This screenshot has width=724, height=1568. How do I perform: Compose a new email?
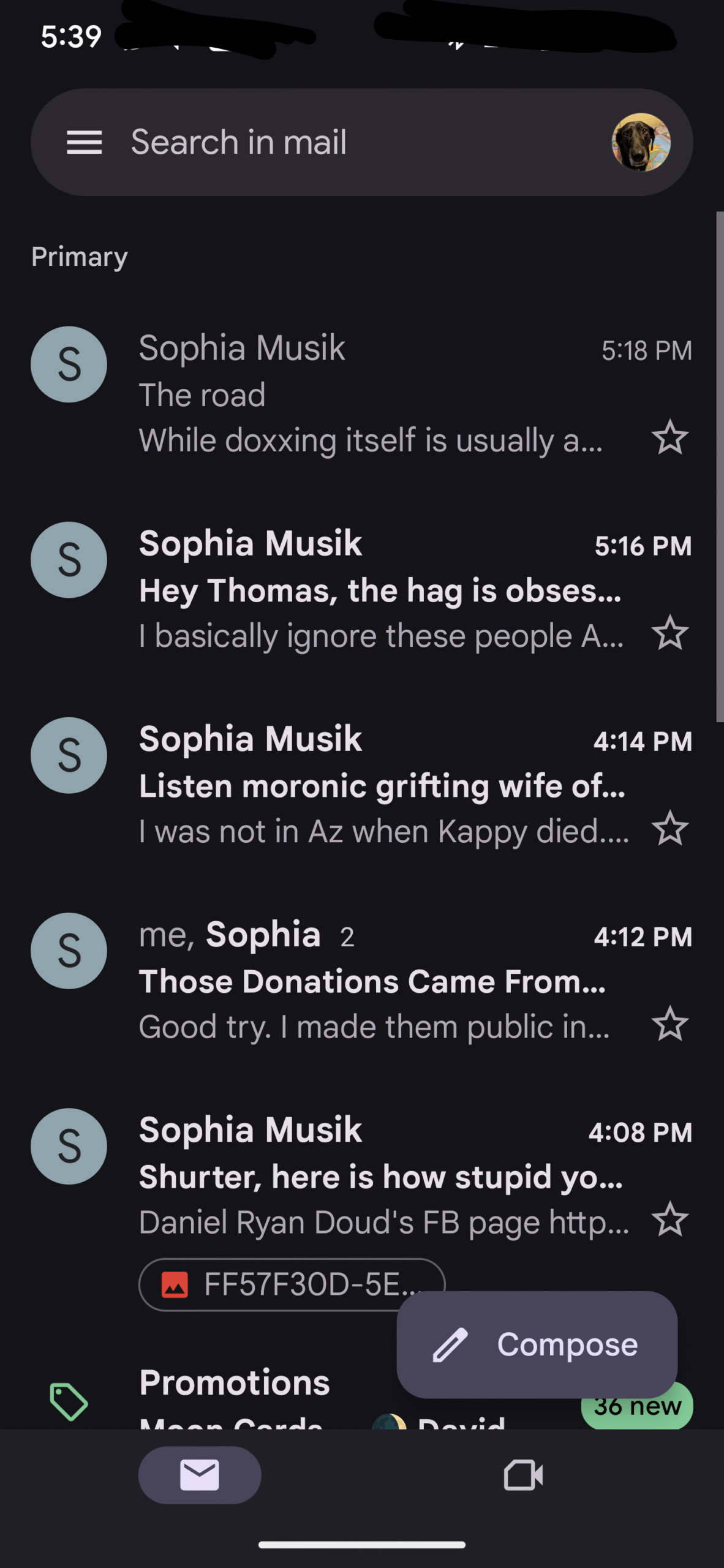pyautogui.click(x=537, y=1344)
